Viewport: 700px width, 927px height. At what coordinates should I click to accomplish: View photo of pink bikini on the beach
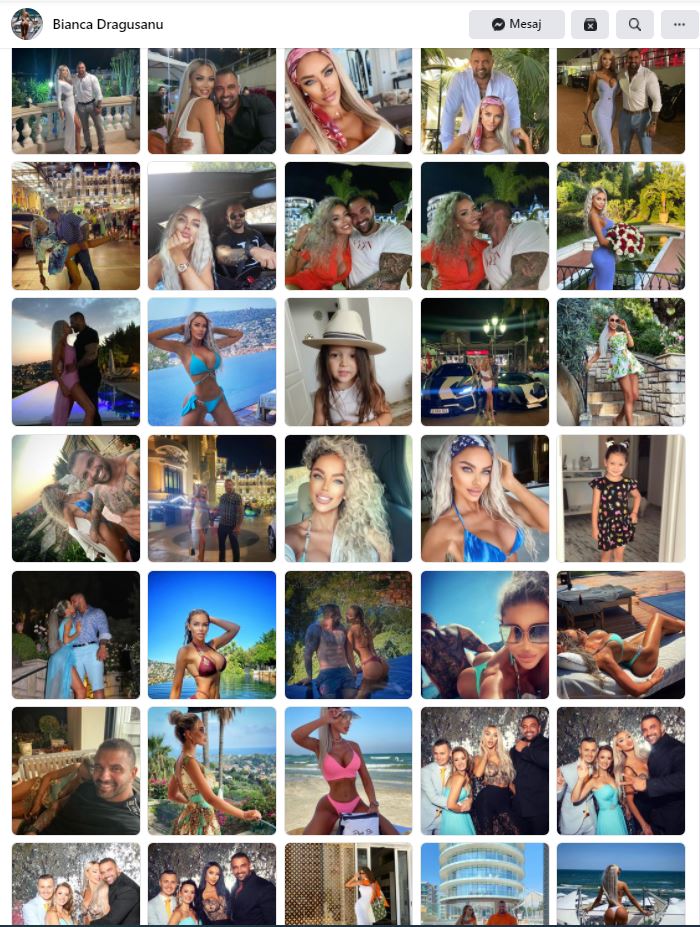348,771
